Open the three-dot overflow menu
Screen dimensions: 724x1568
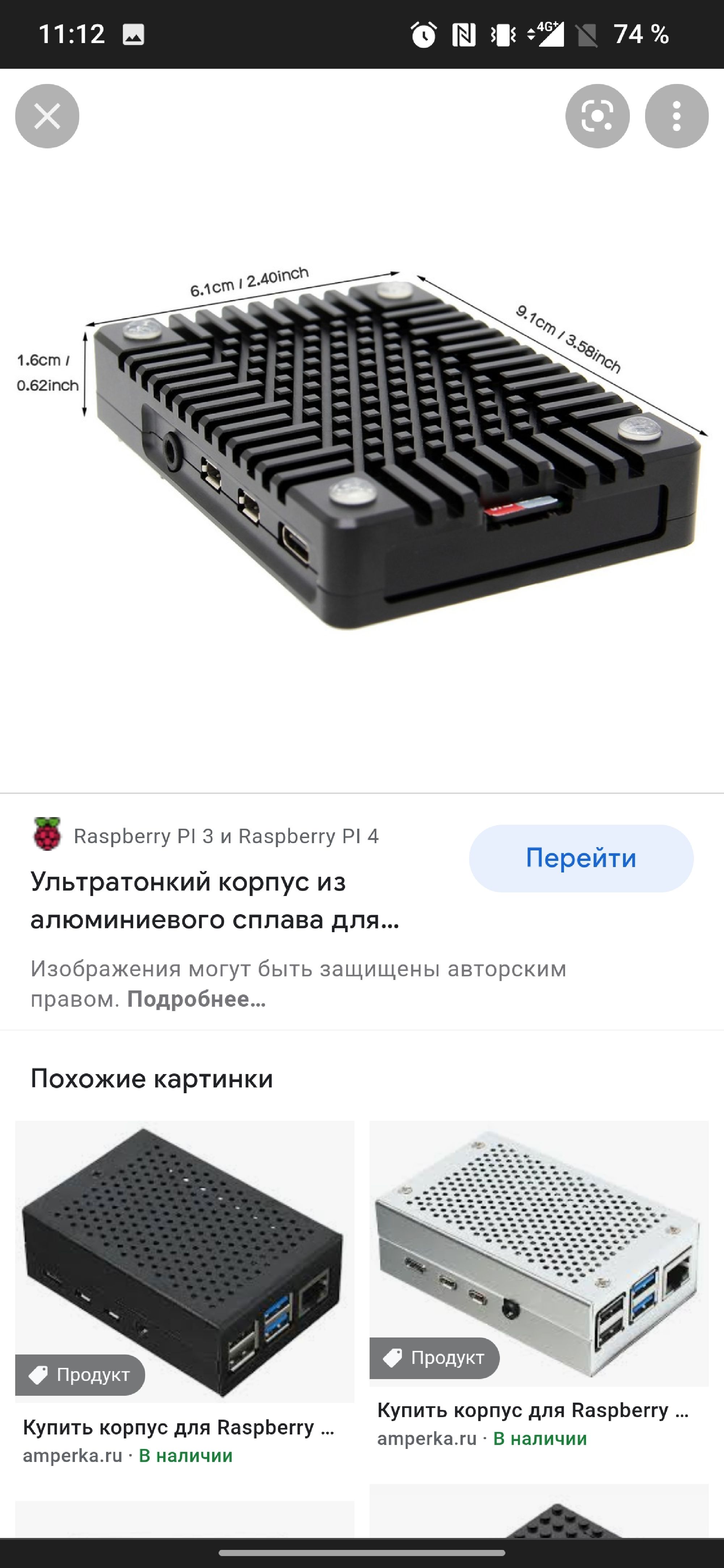point(676,116)
